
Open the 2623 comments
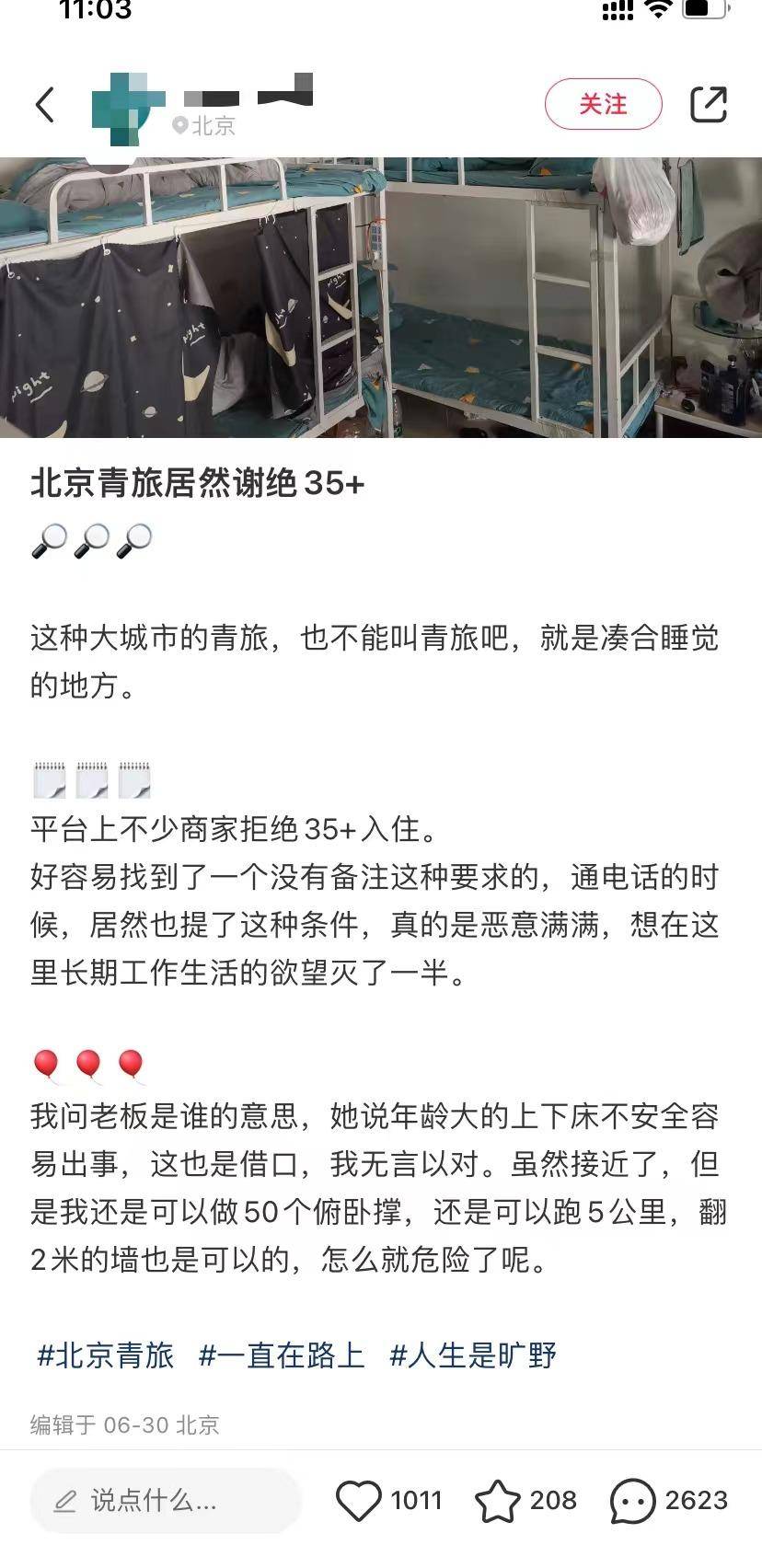tap(633, 1500)
